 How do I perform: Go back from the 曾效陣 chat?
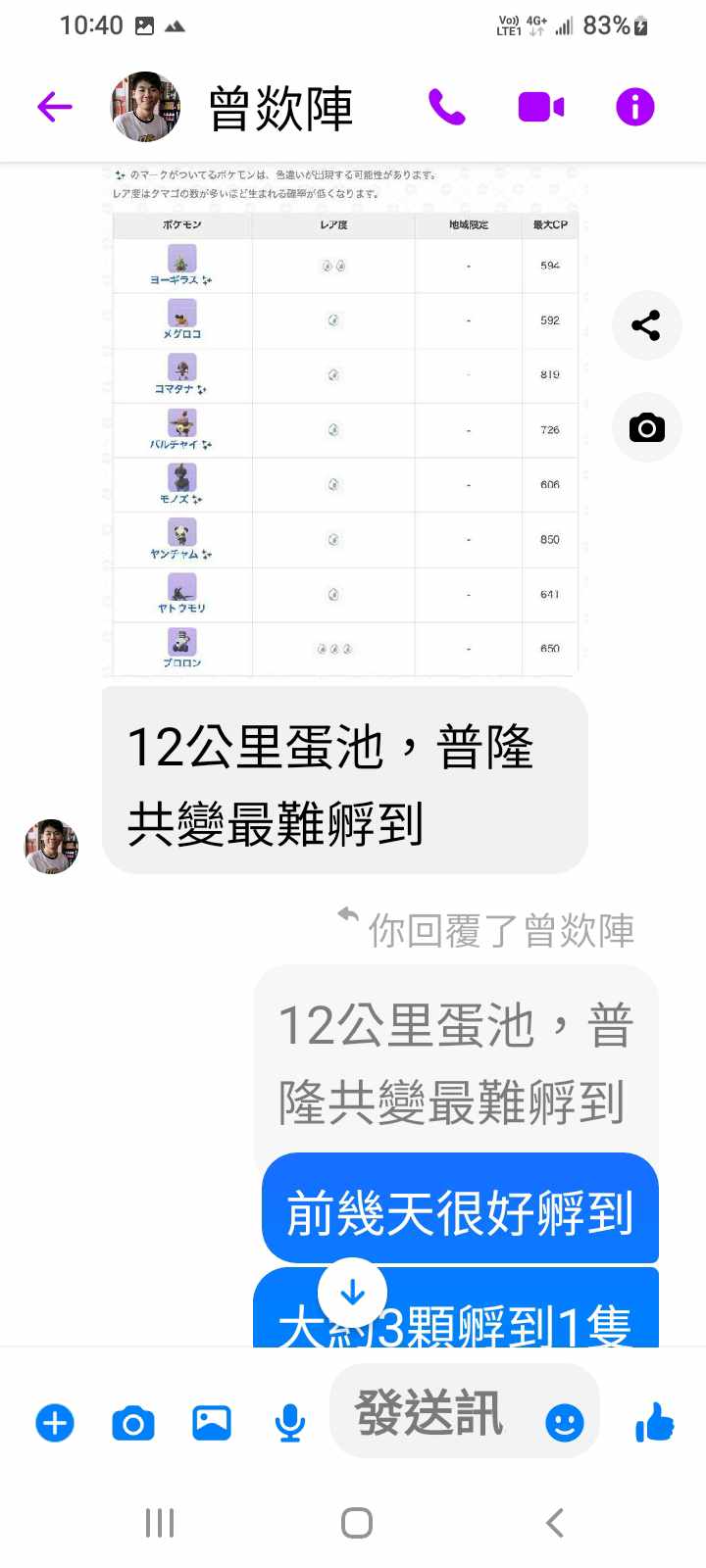click(x=55, y=107)
